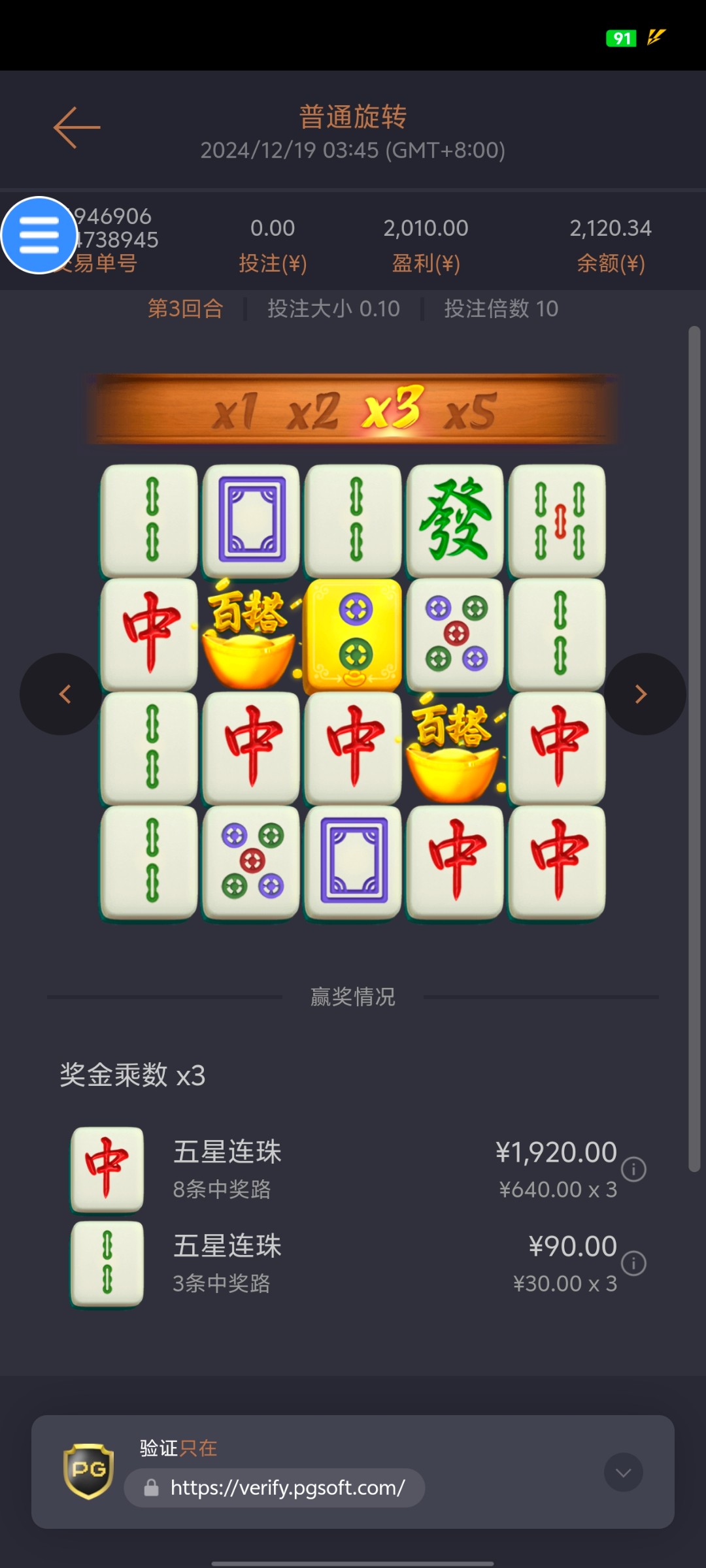View info for the ¥1,920.00 win

(633, 1169)
